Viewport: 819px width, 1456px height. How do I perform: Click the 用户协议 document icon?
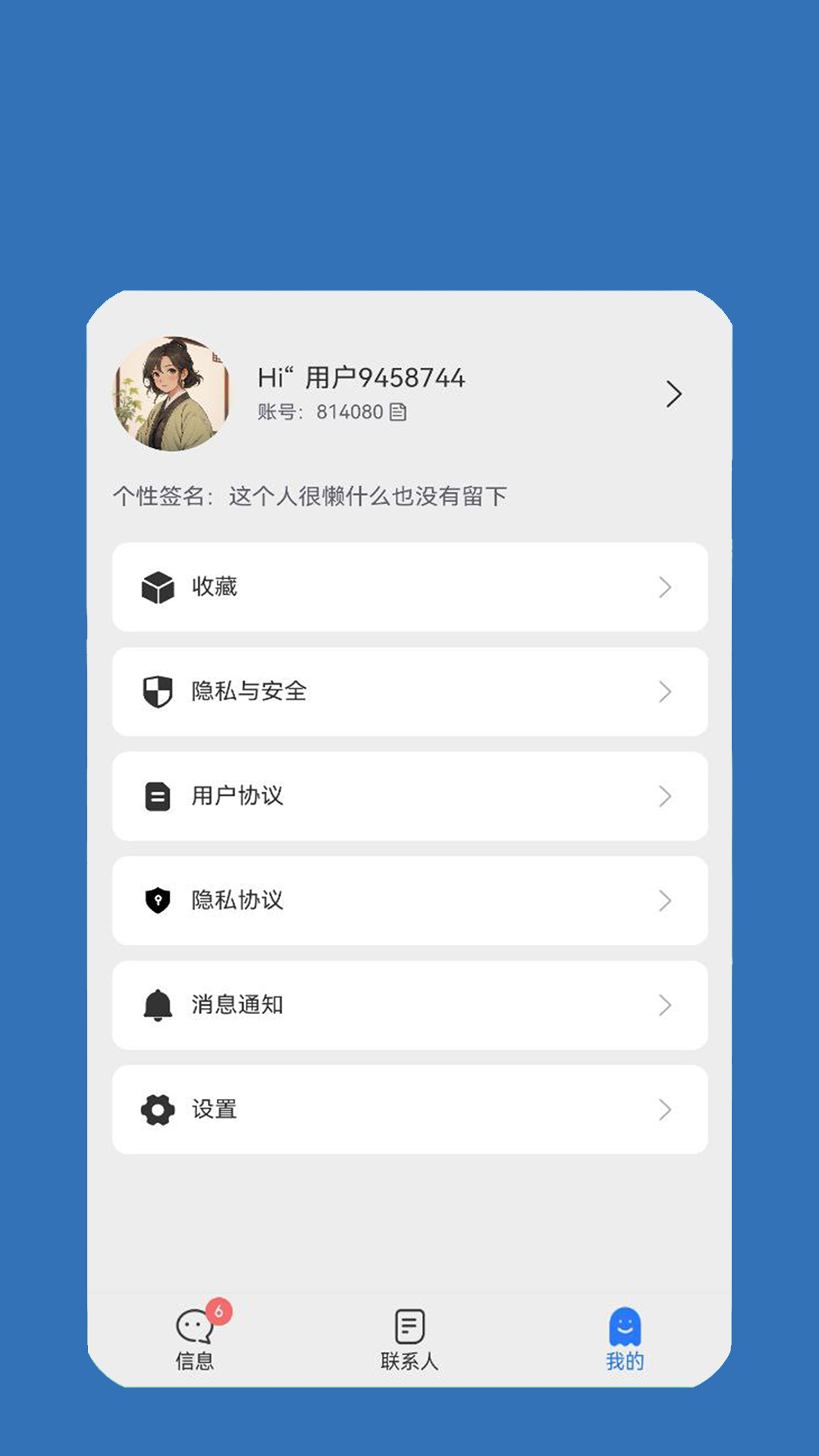[x=157, y=796]
